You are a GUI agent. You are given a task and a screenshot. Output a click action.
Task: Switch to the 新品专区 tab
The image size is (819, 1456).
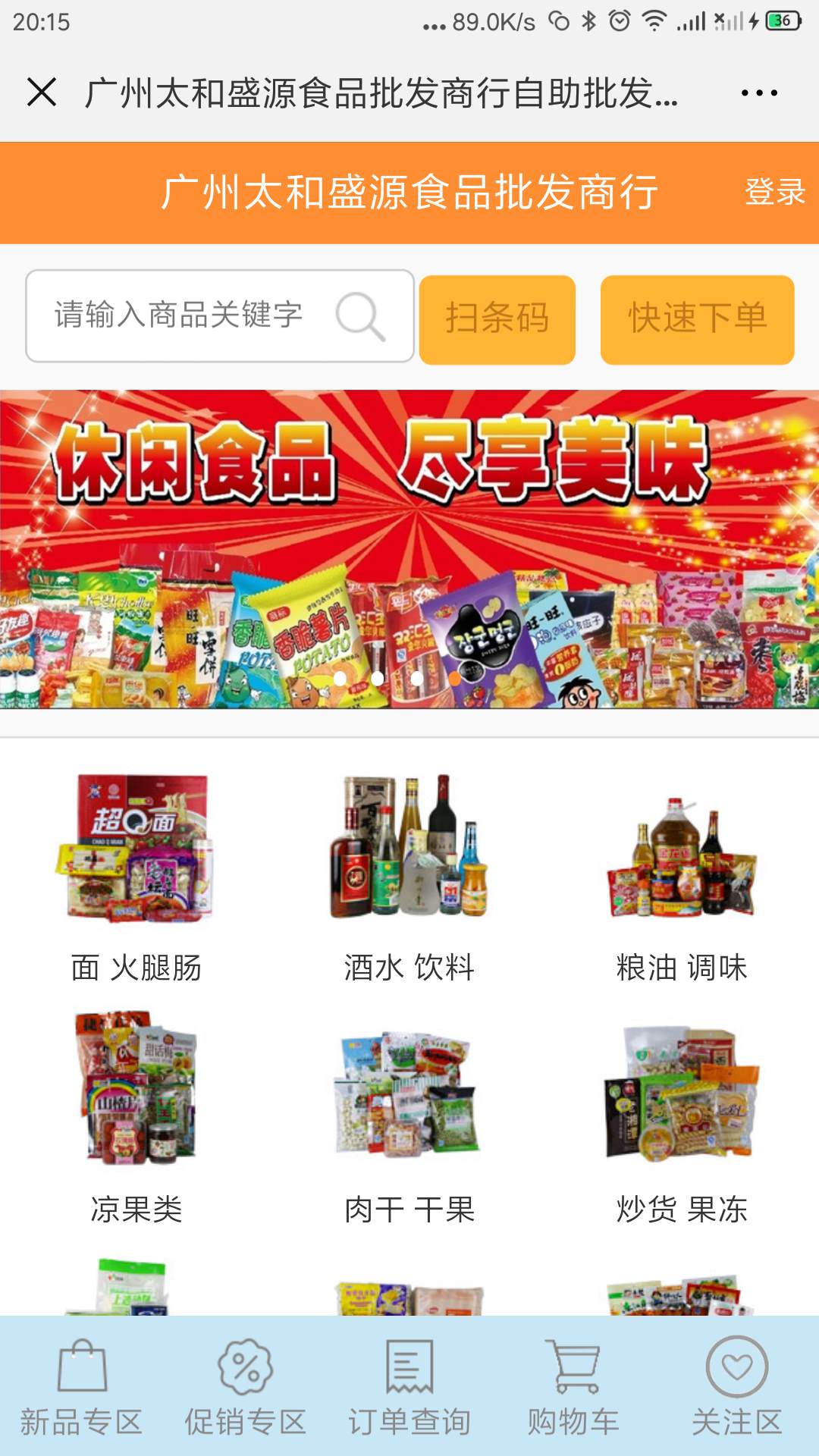82,1386
